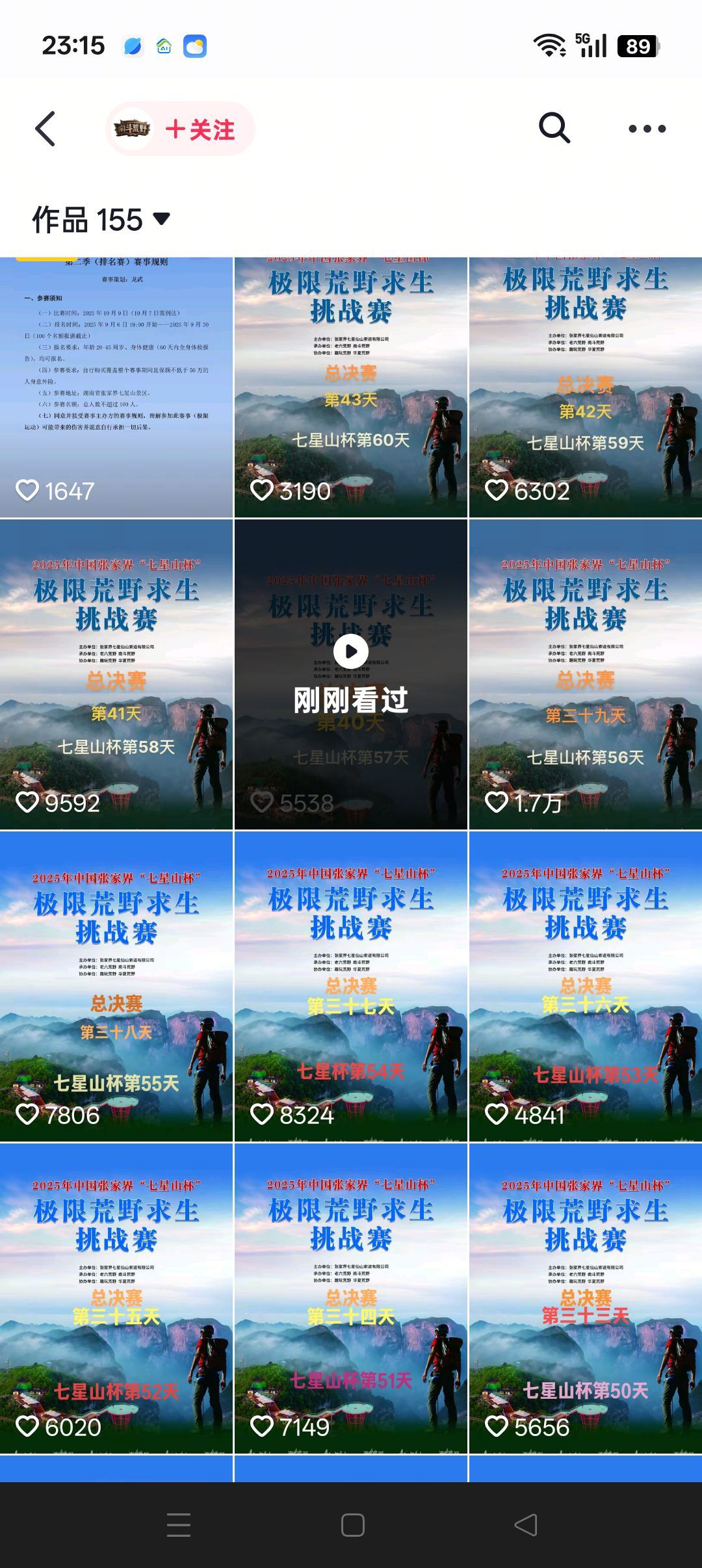Open the 七星山杯第60天 video
This screenshot has width=702, height=1568.
tap(351, 387)
